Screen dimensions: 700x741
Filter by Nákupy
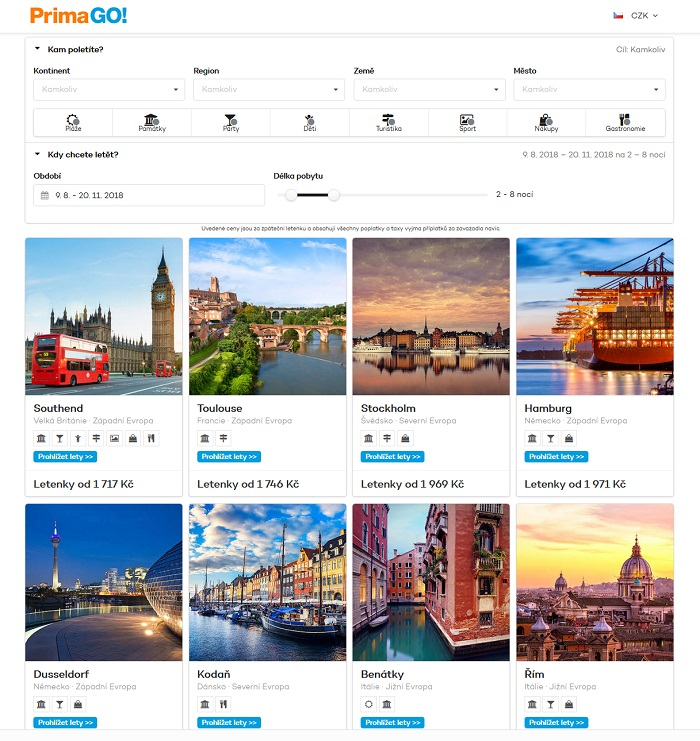coord(546,123)
